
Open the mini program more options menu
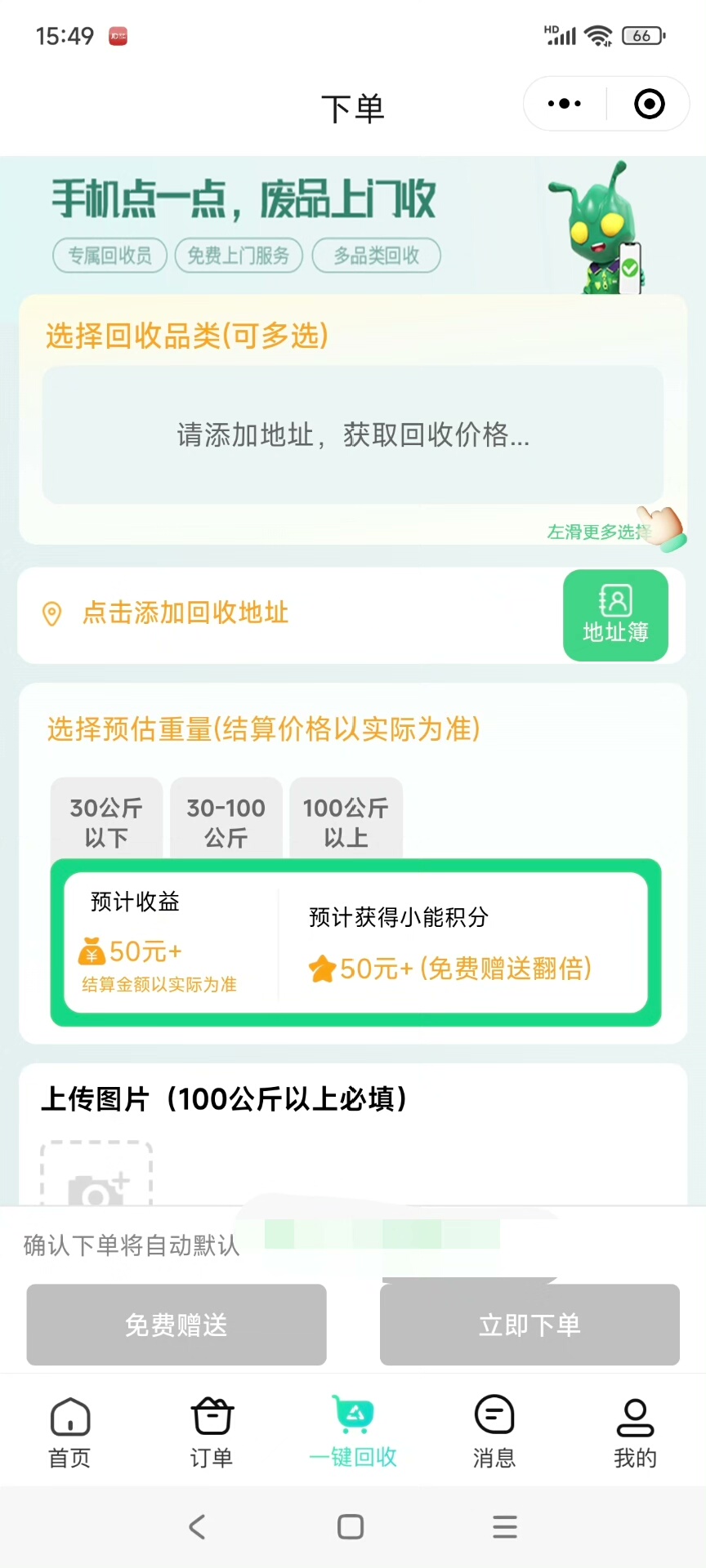coord(565,104)
